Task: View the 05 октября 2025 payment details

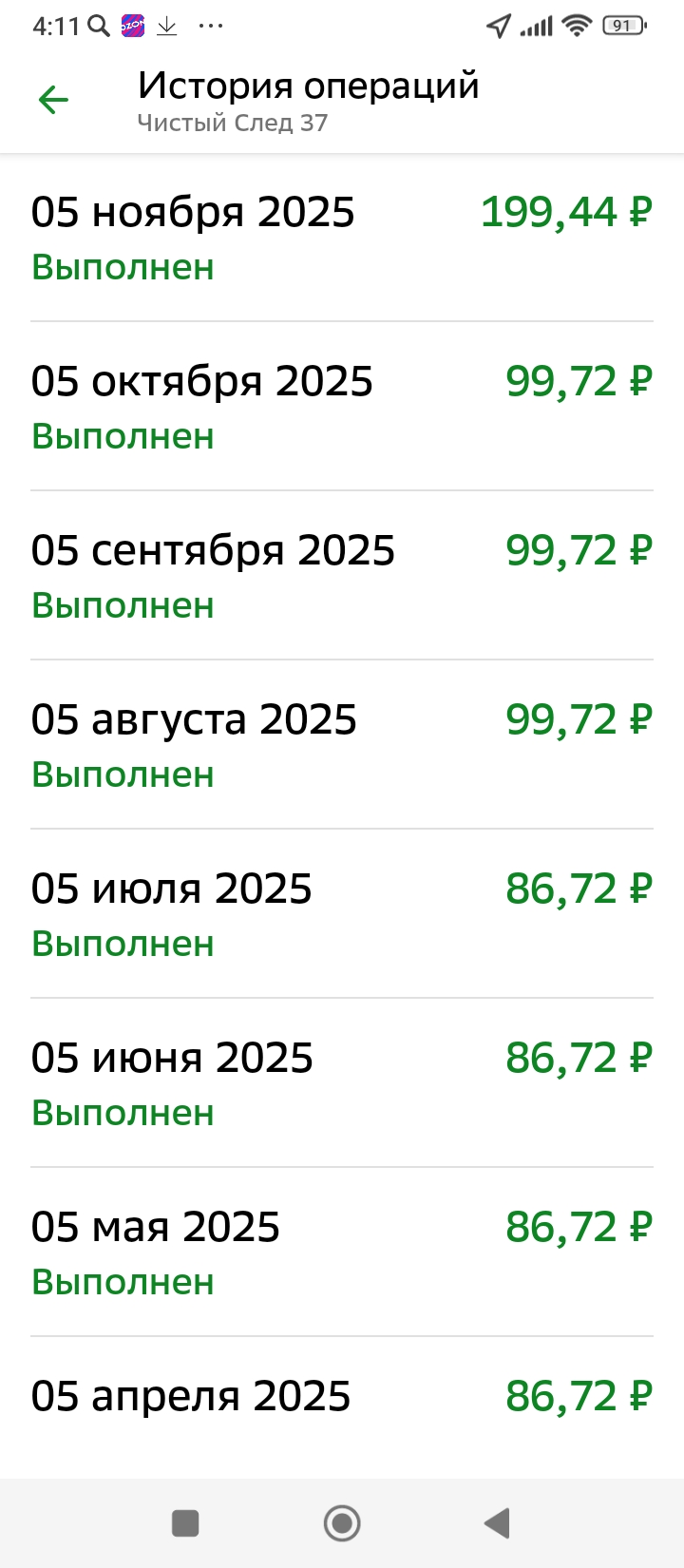Action: click(342, 407)
